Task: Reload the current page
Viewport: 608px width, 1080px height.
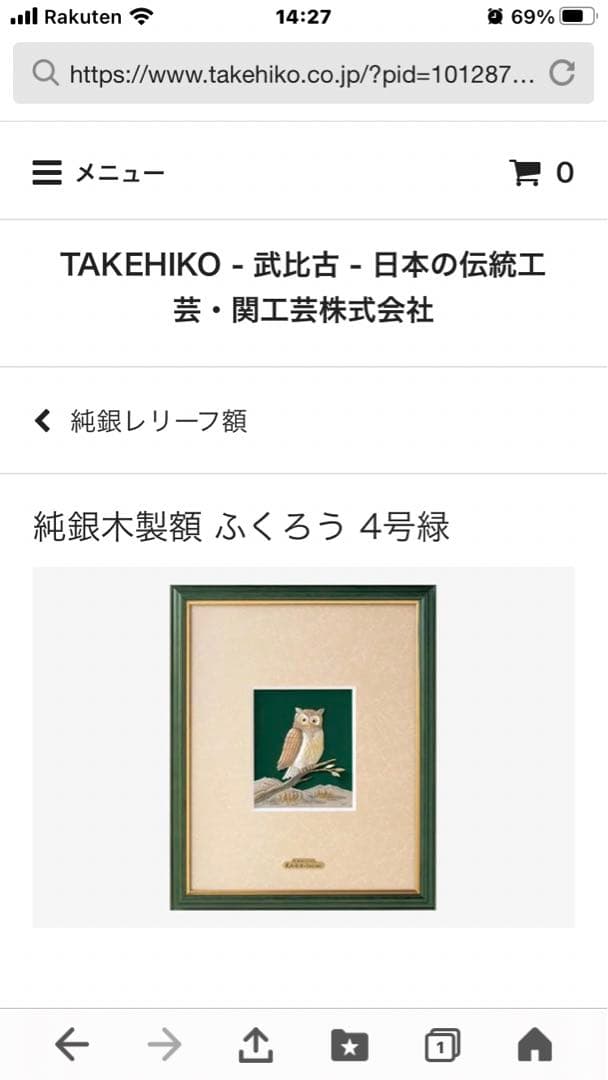Action: pyautogui.click(x=563, y=73)
